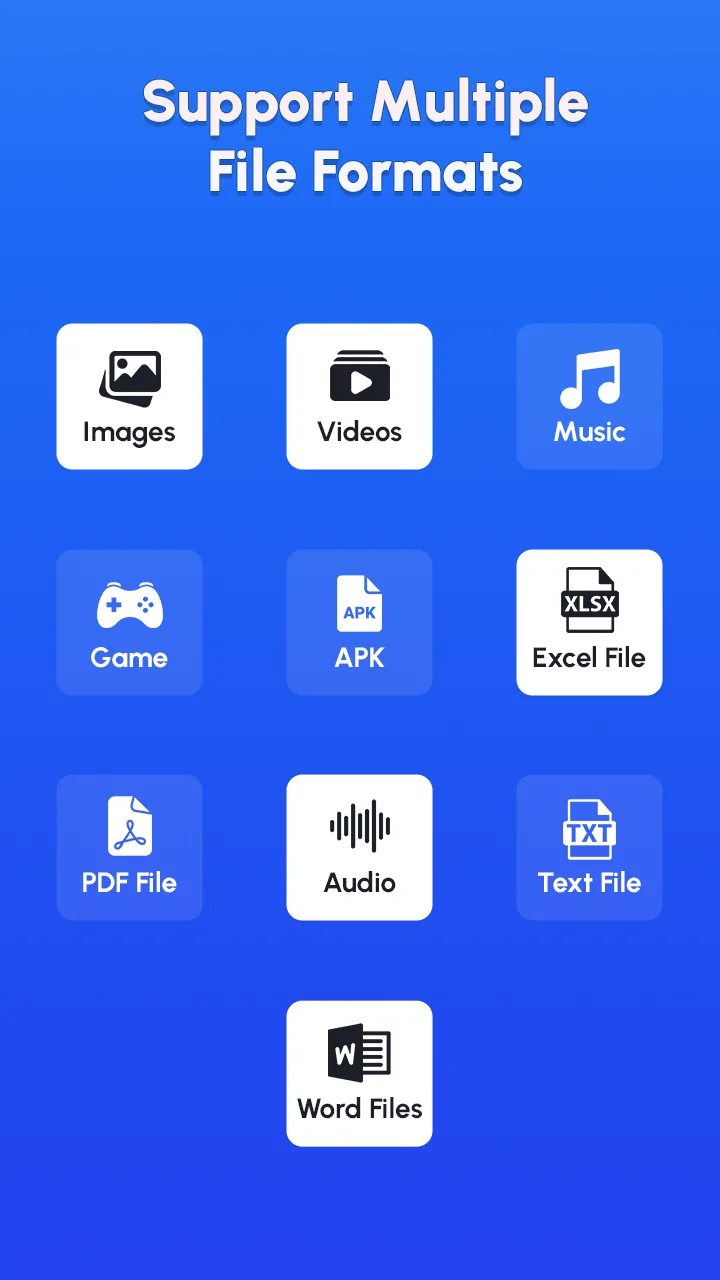Select the XLSX Excel File icon
The image size is (720, 1280).
click(589, 600)
